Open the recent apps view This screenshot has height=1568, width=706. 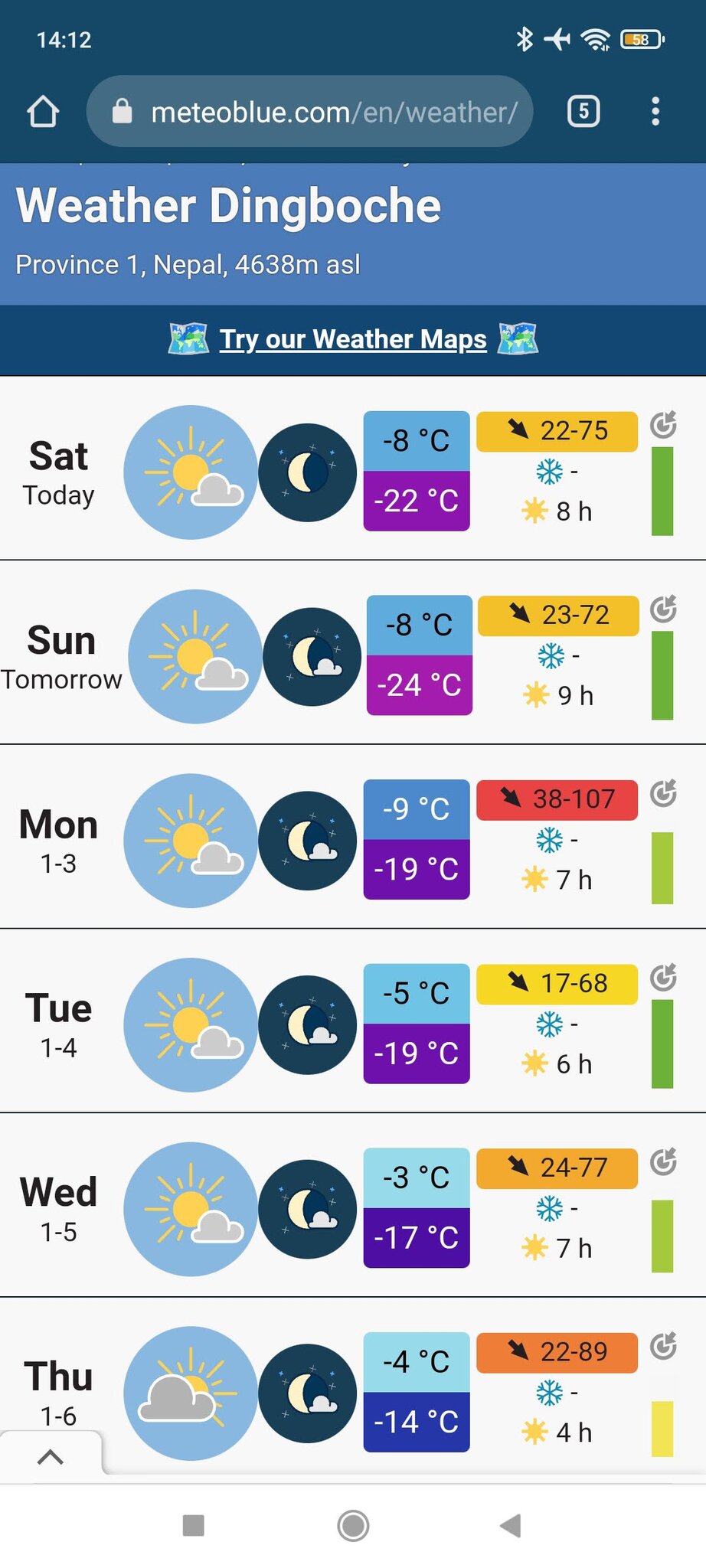[x=194, y=1525]
